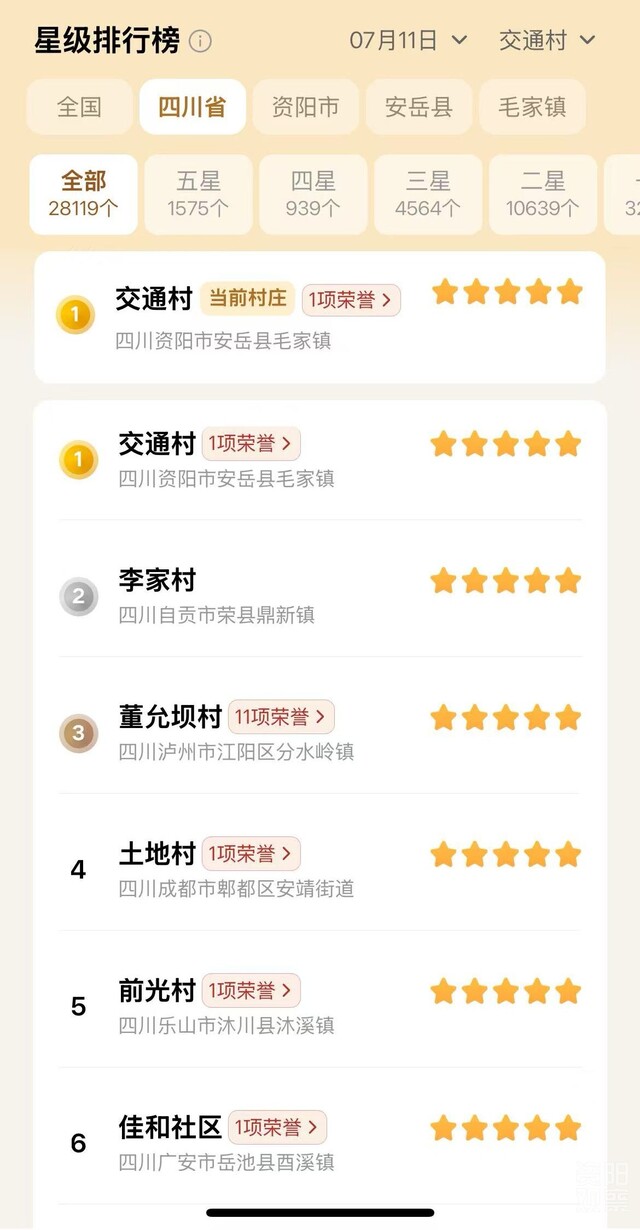
Task: Filter by 全部 28119个
Action: tap(84, 194)
